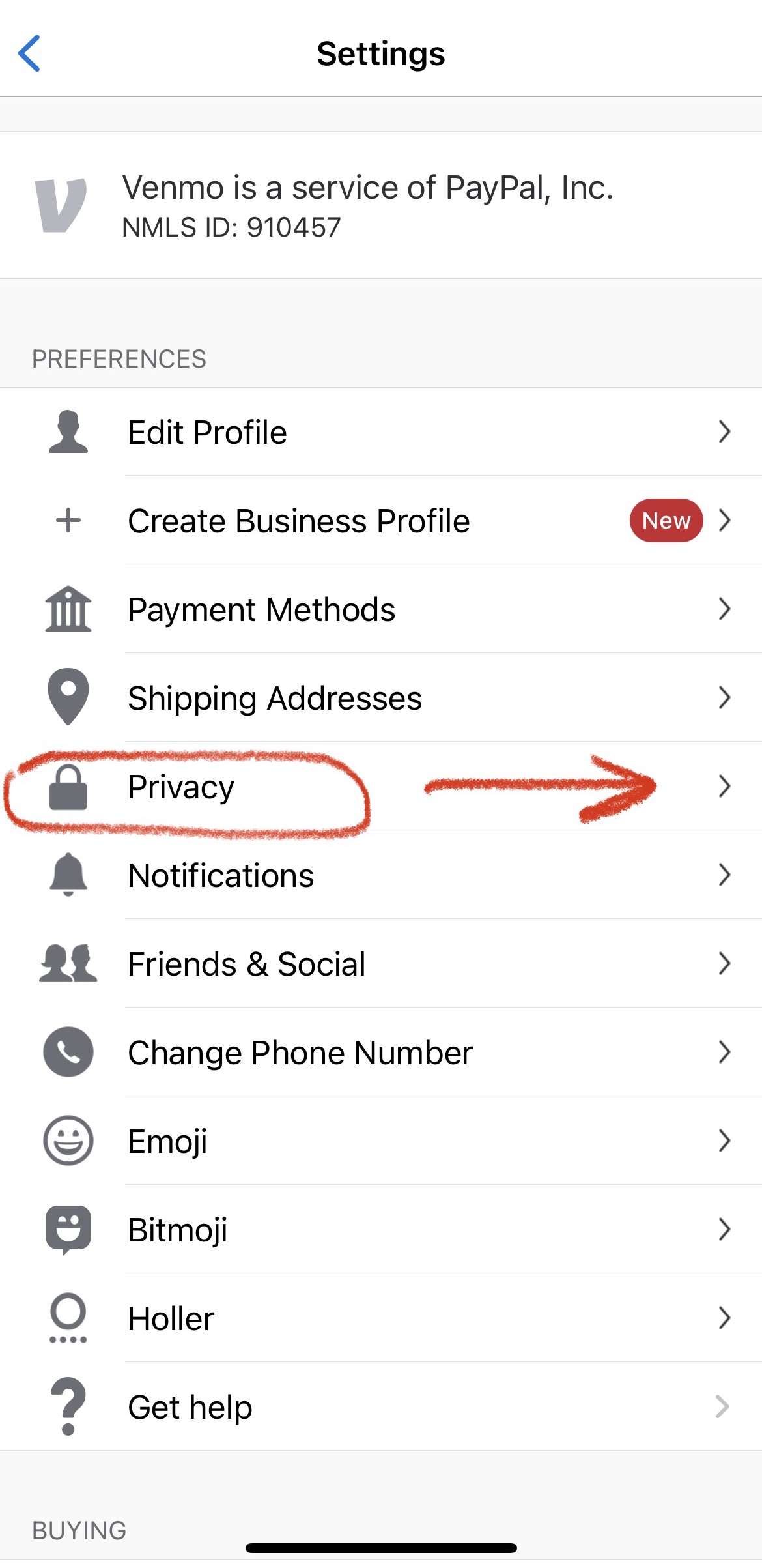Open Notifications settings
The height and width of the screenshot is (1568, 762).
click(381, 875)
